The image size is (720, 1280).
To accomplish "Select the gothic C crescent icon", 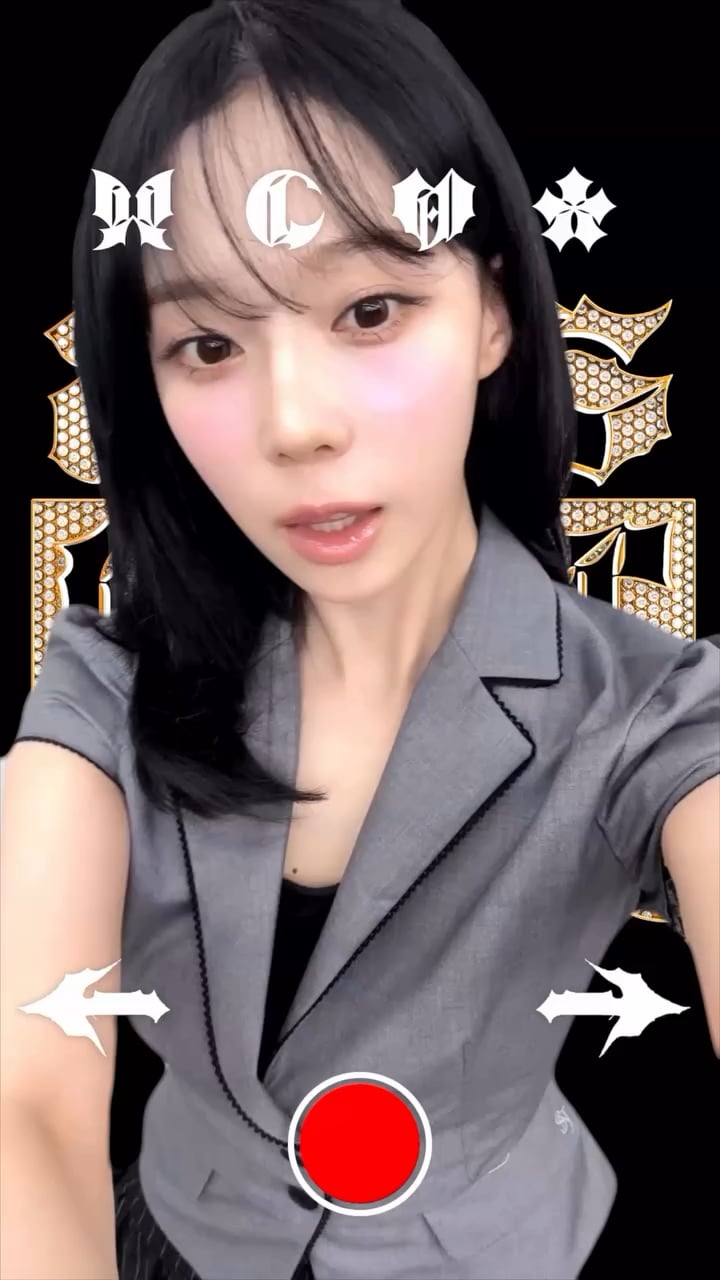I will [284, 209].
